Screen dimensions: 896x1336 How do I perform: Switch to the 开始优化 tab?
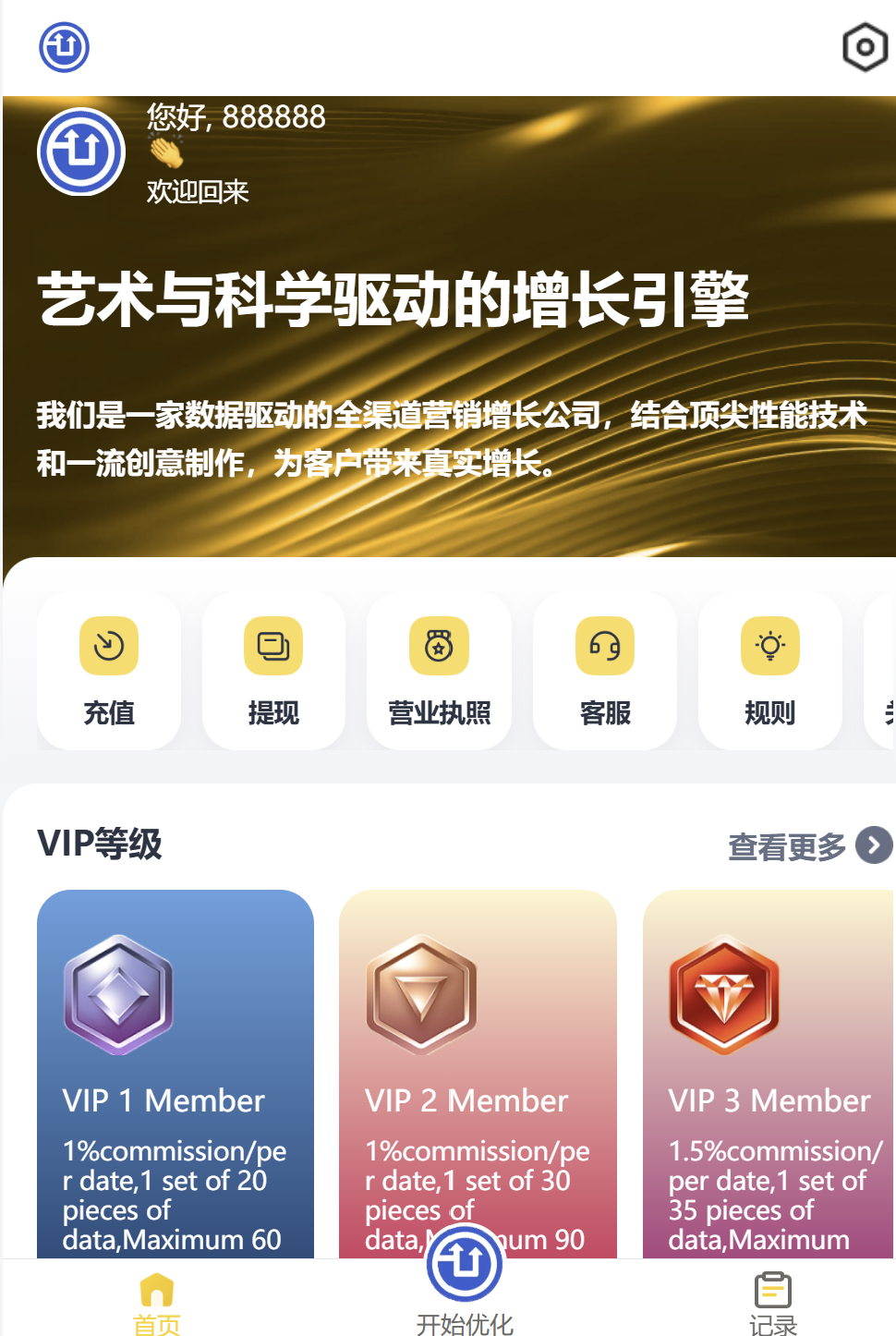[464, 1293]
